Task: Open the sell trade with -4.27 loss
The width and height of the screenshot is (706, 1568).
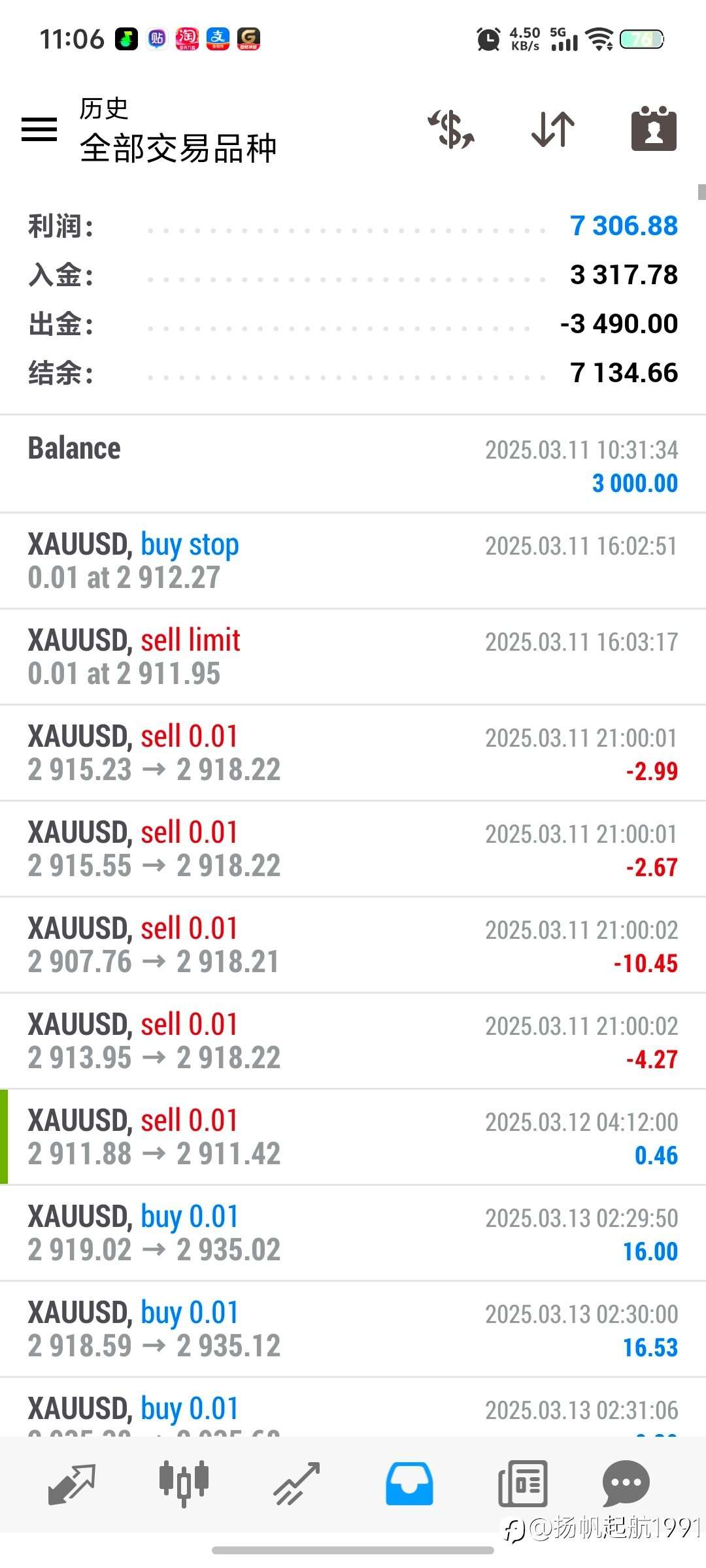Action: click(x=353, y=1041)
